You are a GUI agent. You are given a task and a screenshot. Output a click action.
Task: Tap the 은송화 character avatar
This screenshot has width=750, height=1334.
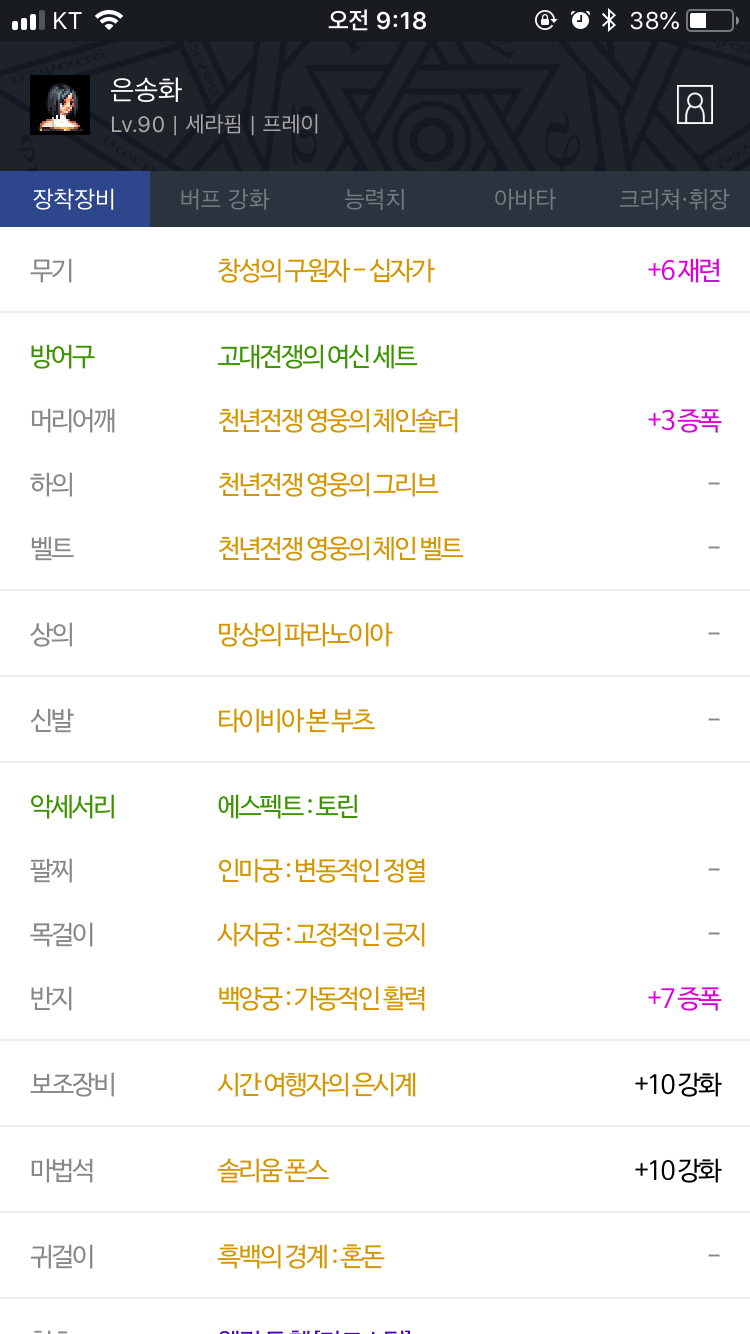coord(60,105)
